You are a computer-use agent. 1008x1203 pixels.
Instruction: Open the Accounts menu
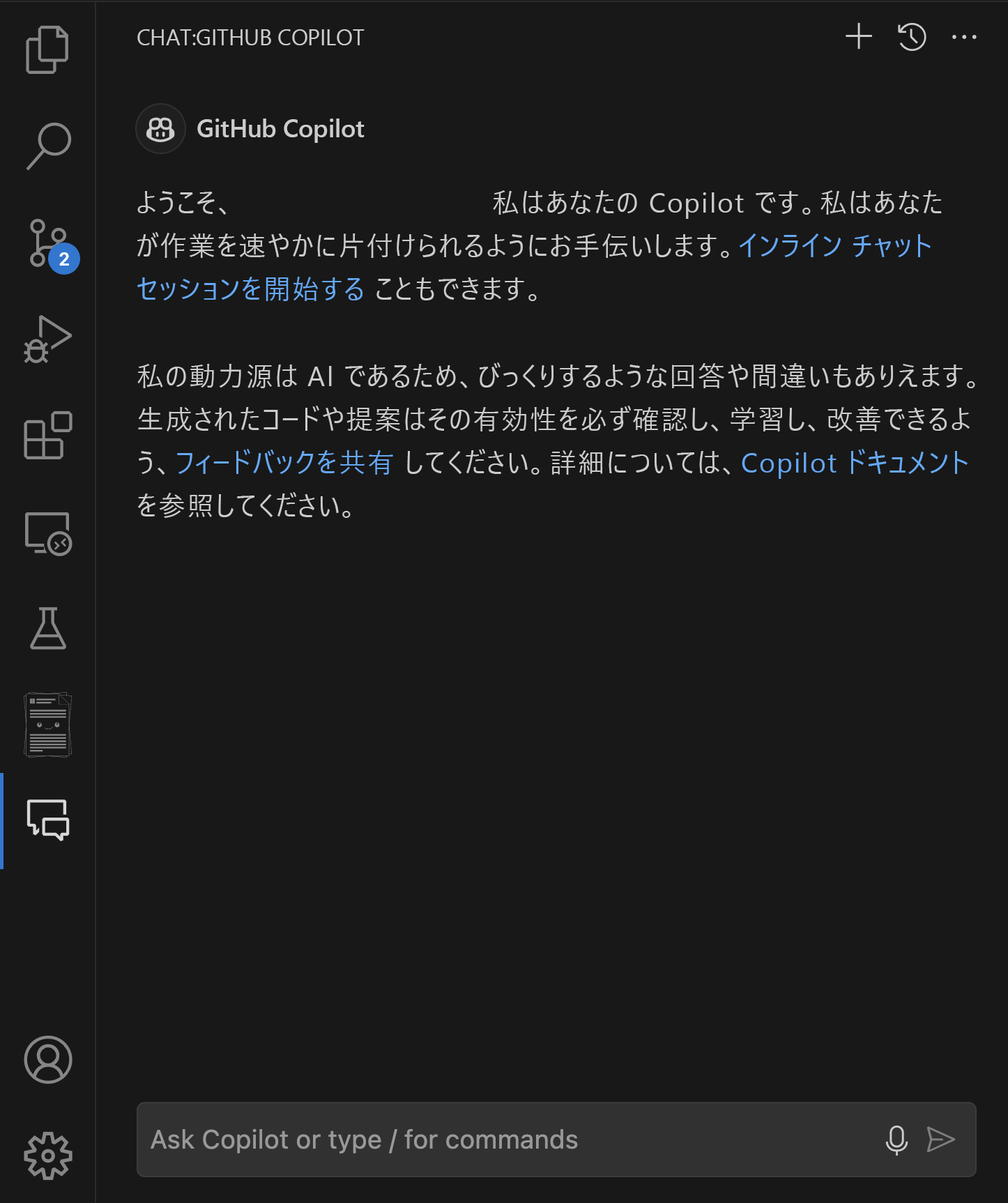click(47, 1059)
